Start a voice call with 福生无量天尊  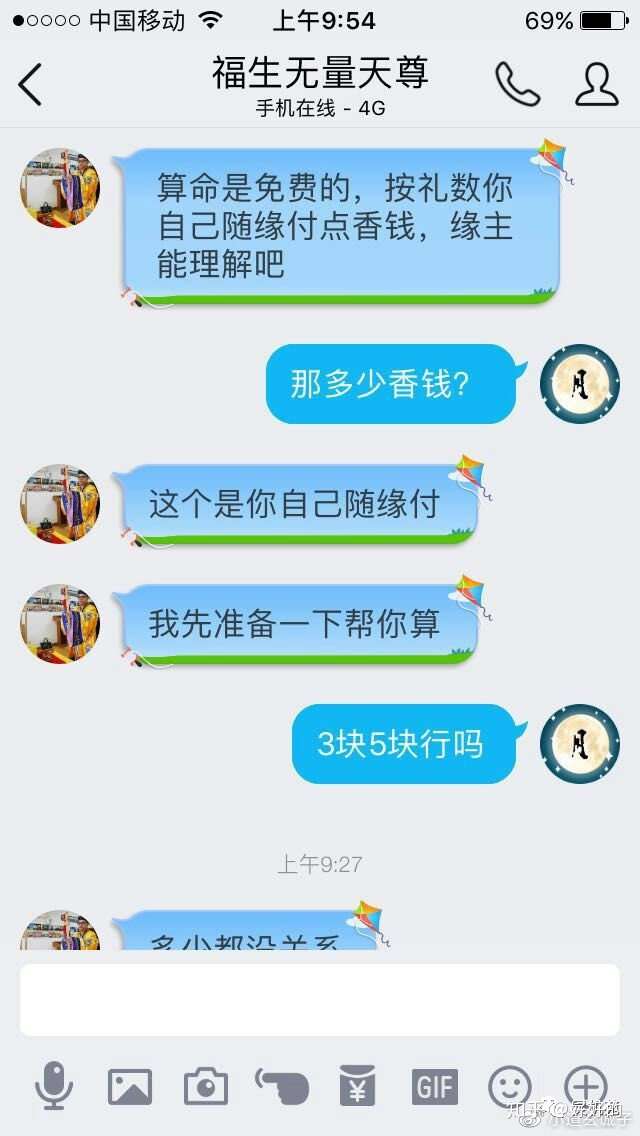click(517, 84)
